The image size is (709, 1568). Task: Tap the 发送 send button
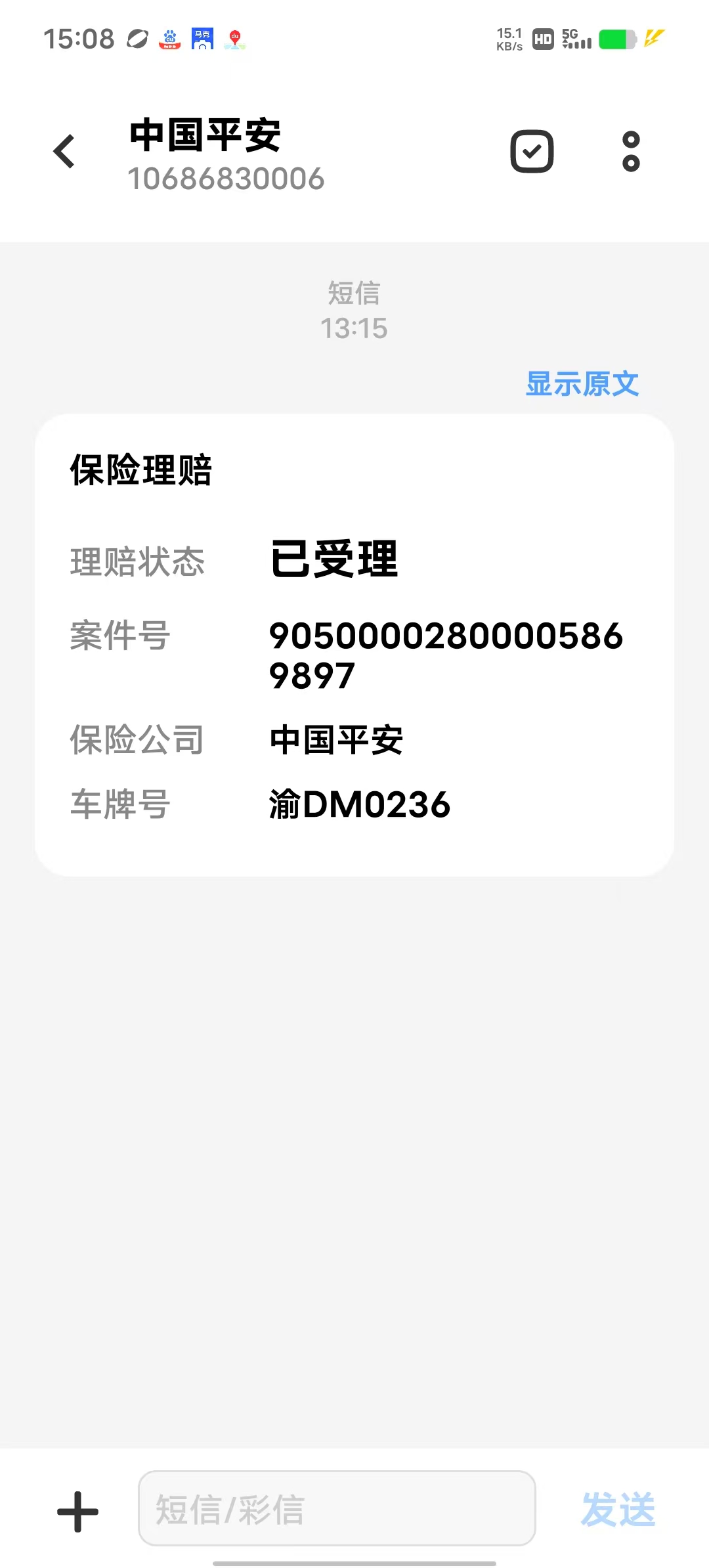pyautogui.click(x=618, y=1510)
